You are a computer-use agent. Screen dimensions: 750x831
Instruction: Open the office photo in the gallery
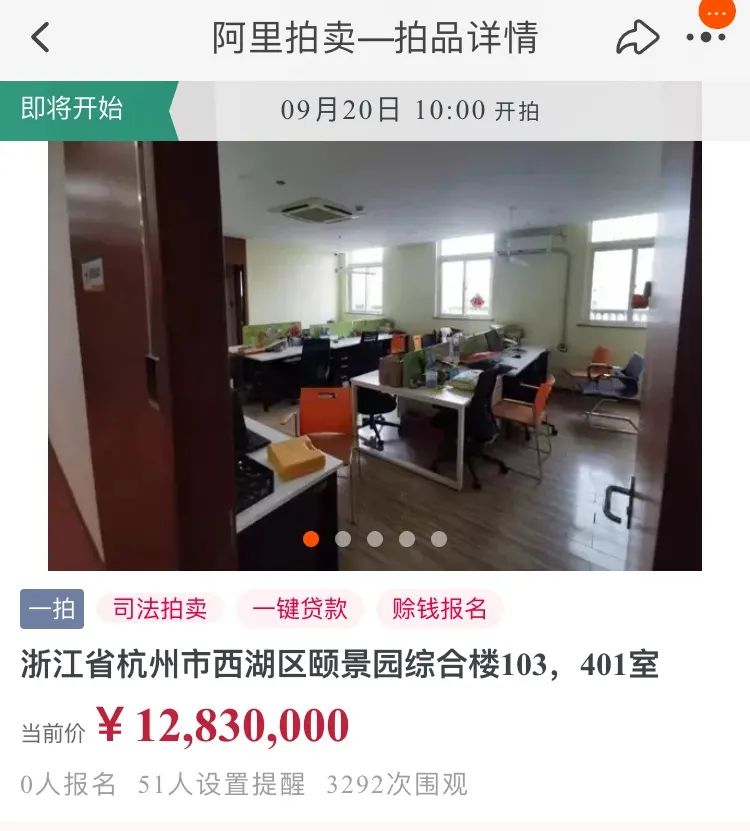click(x=375, y=350)
